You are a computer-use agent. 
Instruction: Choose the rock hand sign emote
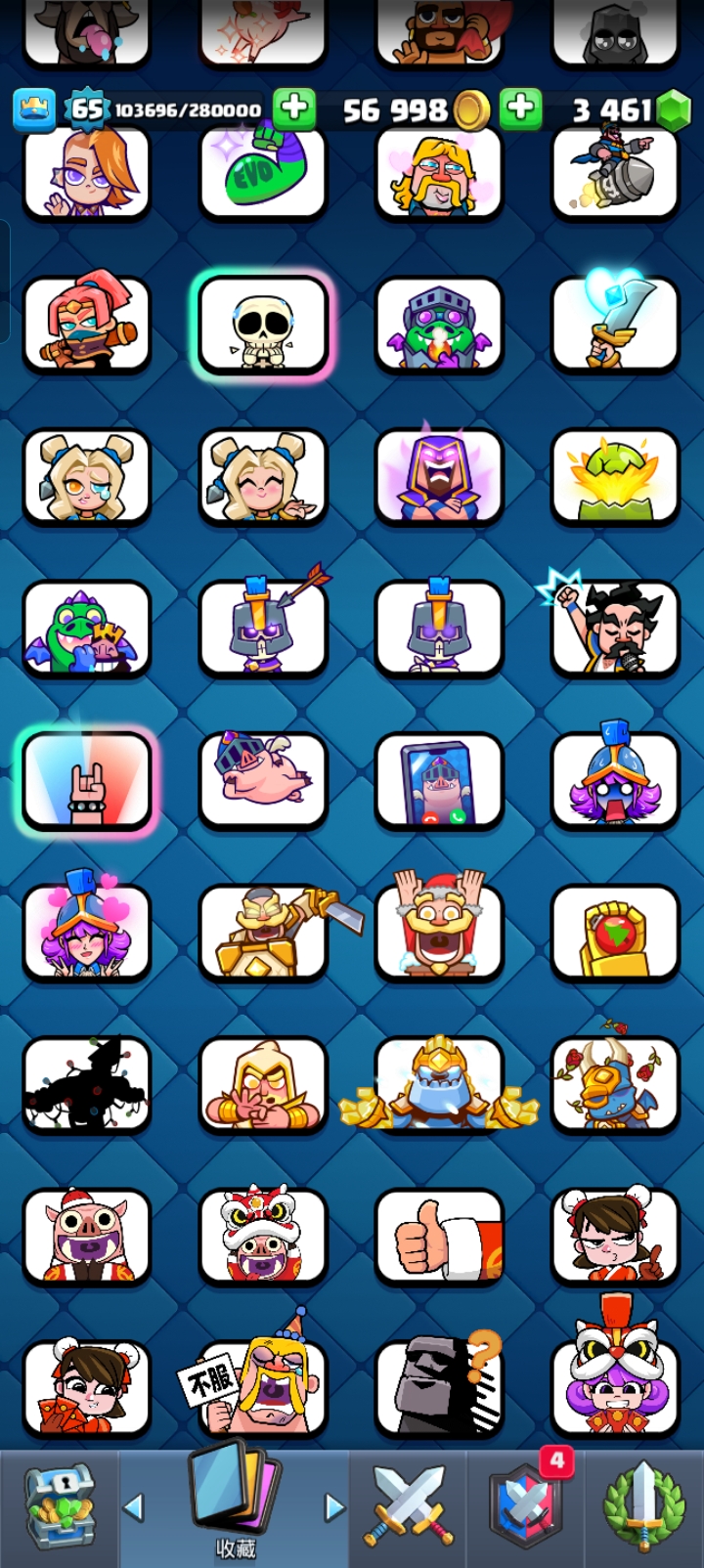[x=87, y=780]
